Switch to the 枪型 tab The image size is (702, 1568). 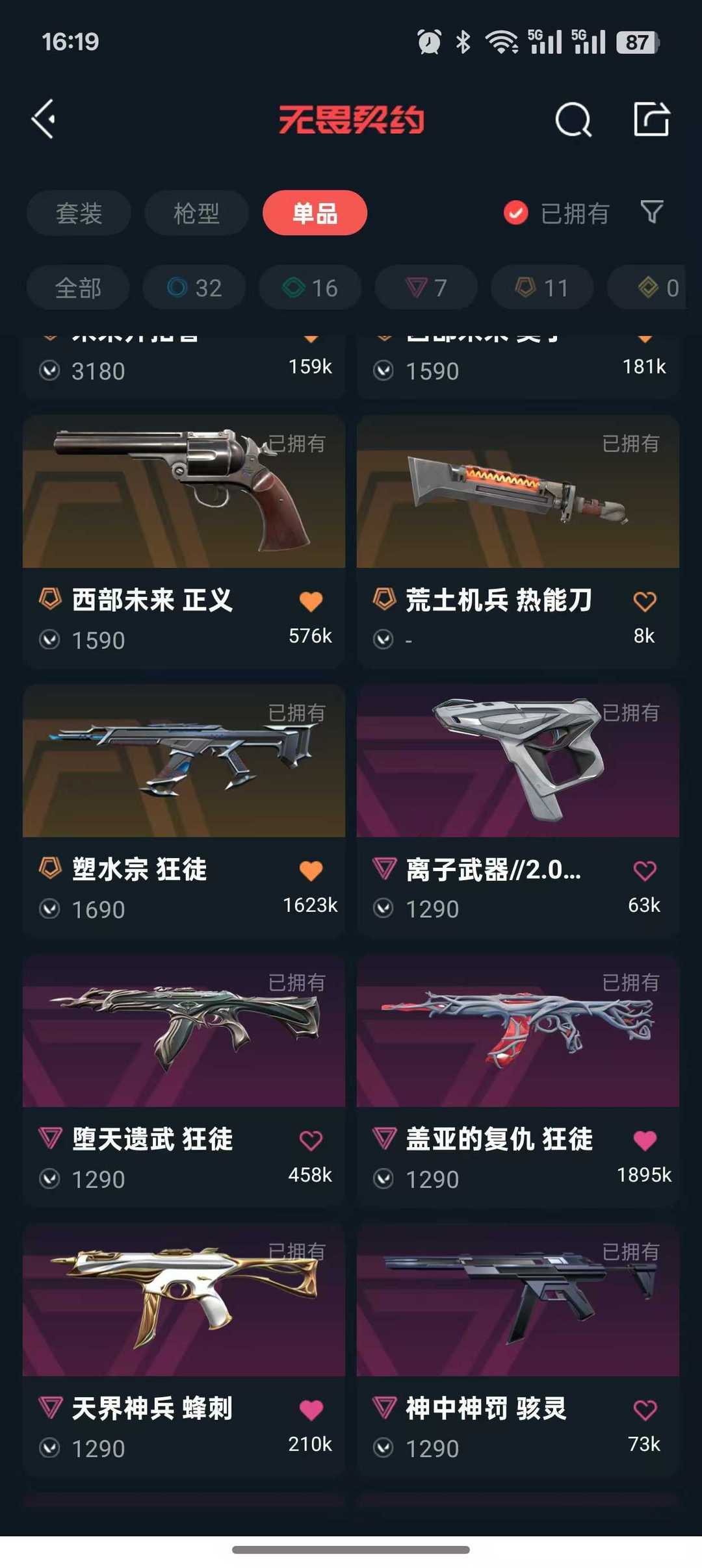pyautogui.click(x=196, y=212)
